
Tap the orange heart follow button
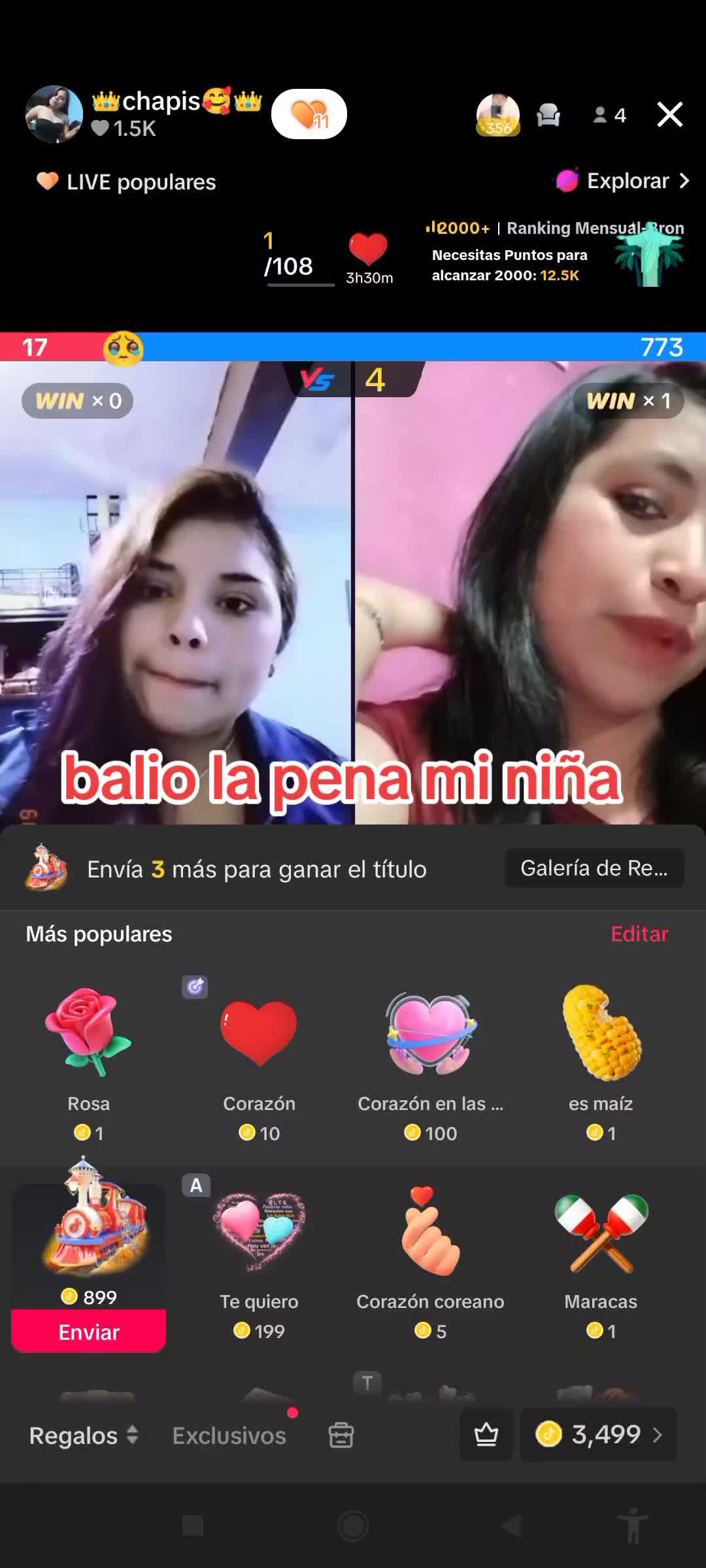(309, 114)
